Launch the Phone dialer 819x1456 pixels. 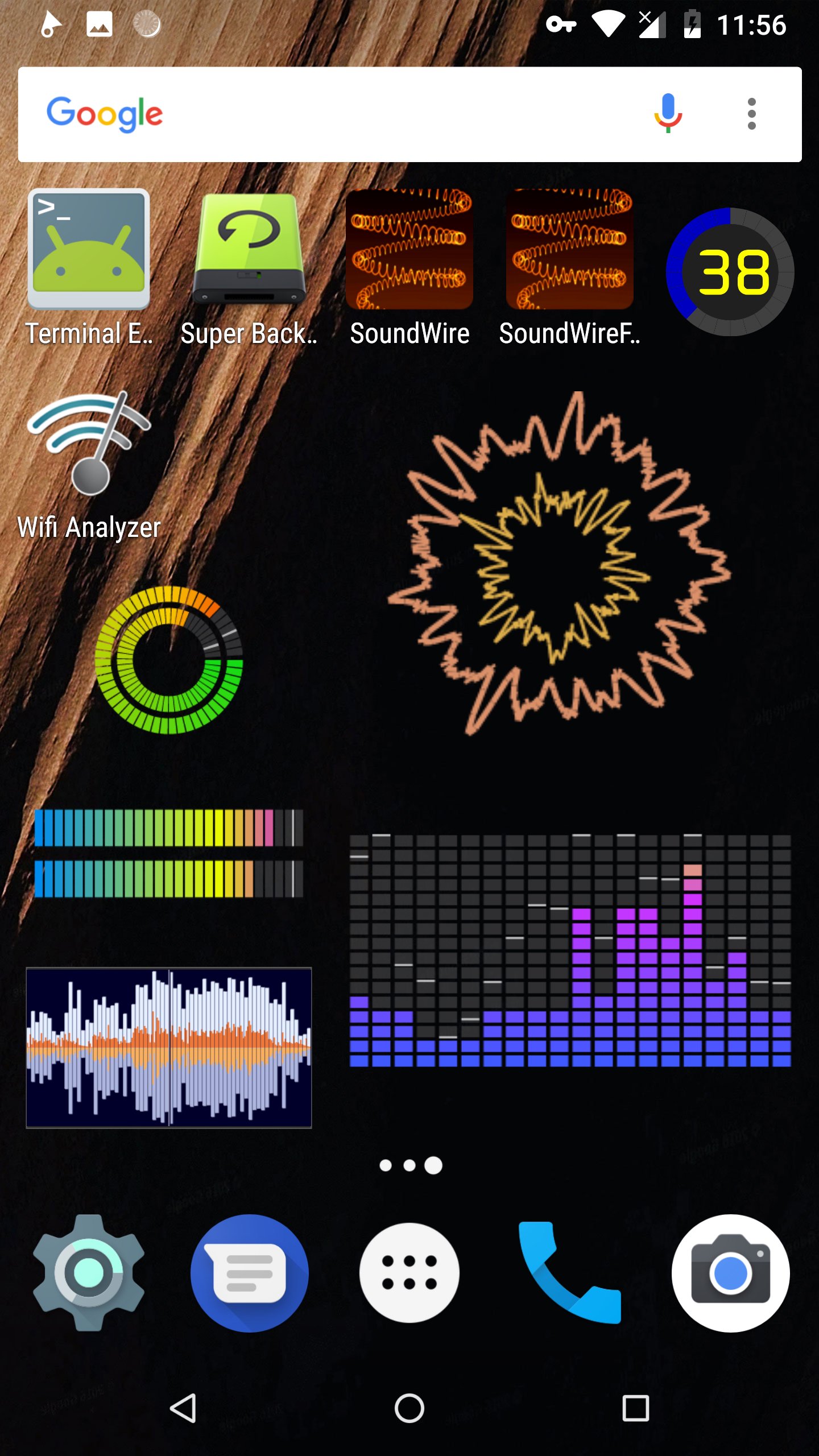(569, 1273)
